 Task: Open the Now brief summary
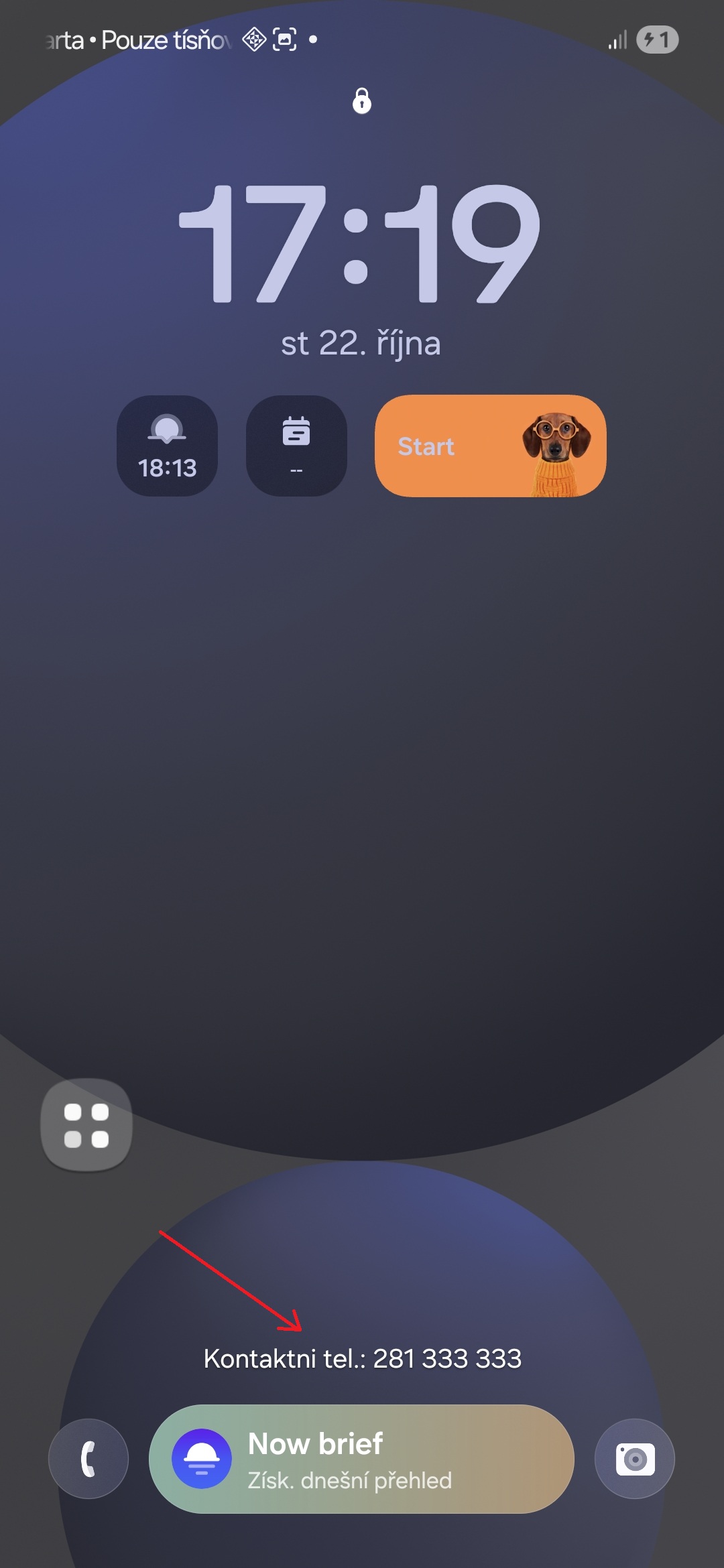pos(361,1459)
